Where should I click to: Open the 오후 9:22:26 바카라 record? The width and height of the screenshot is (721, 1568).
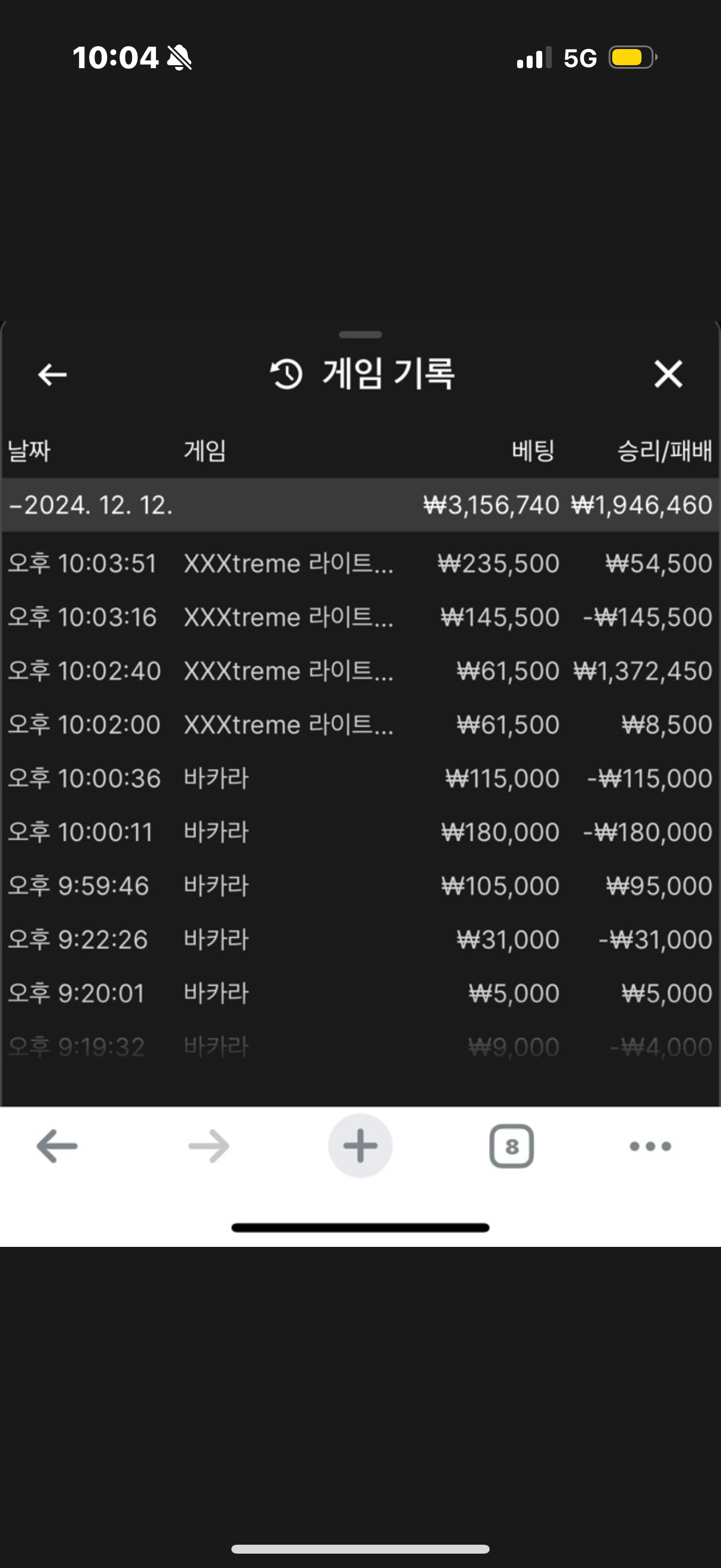click(x=360, y=939)
